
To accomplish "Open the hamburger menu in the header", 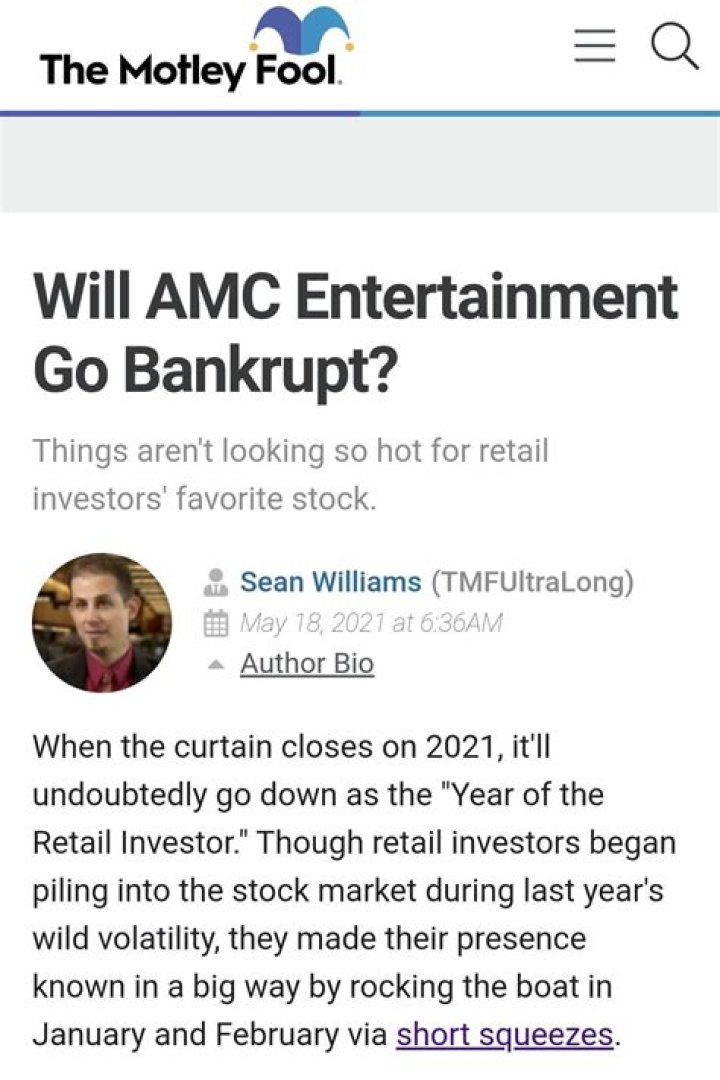I will point(595,44).
